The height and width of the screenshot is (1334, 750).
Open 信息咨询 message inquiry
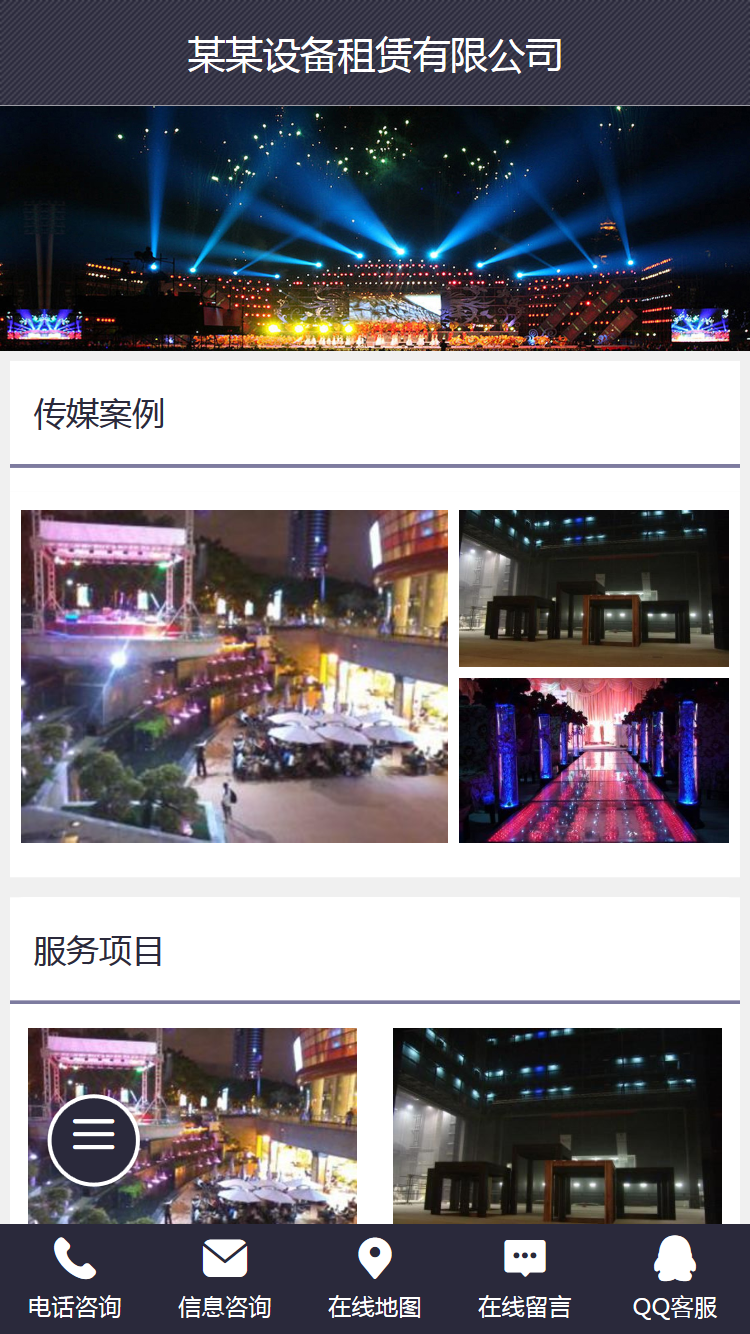pos(225,1279)
